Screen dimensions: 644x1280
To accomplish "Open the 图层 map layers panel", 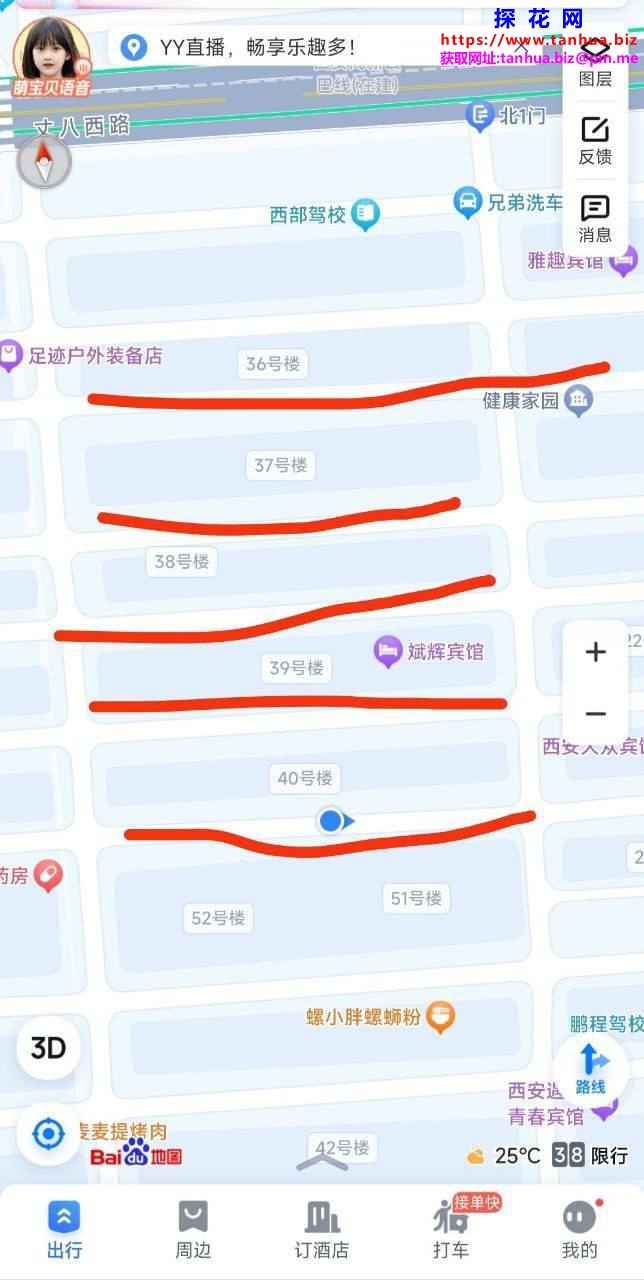I will click(x=595, y=62).
